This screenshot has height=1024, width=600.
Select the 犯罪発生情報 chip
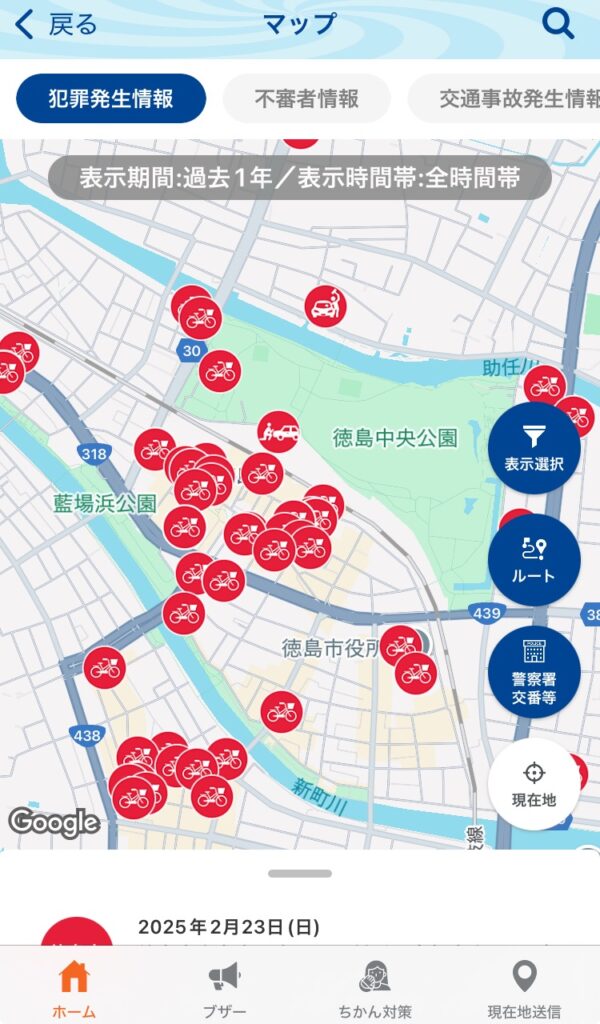pos(111,99)
